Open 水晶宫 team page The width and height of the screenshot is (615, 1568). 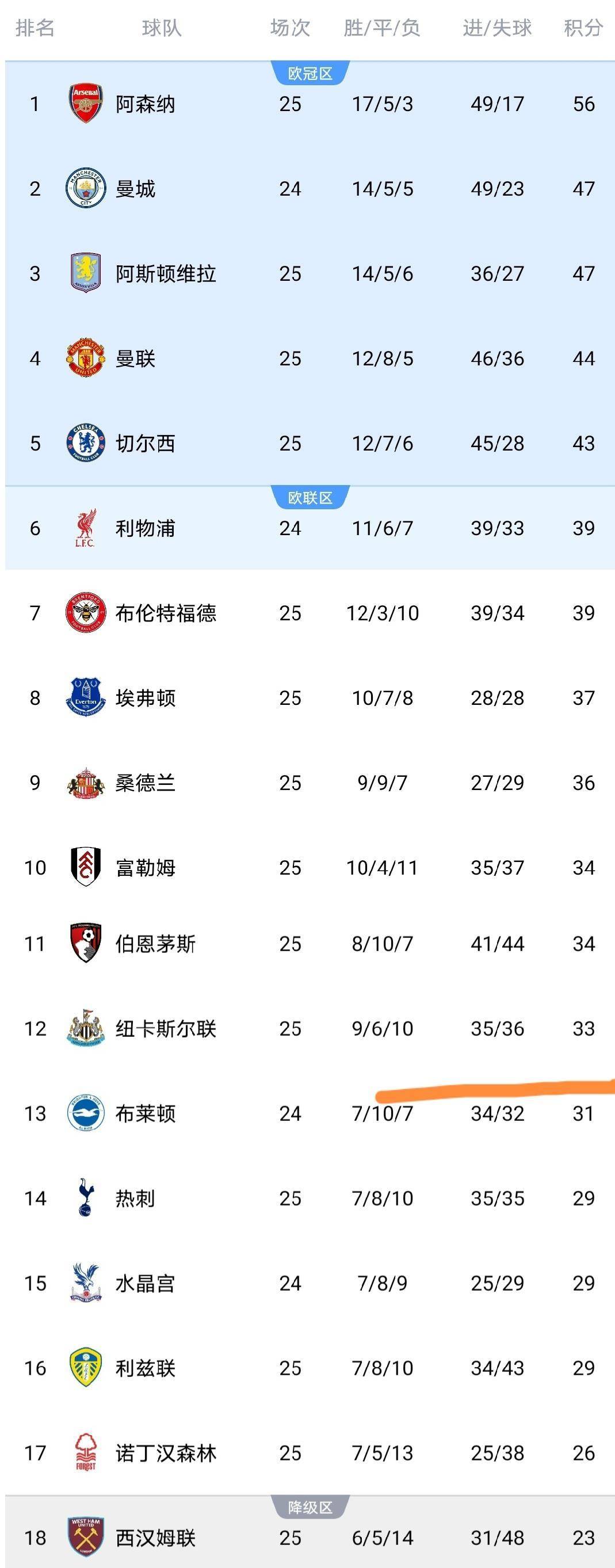146,1284
